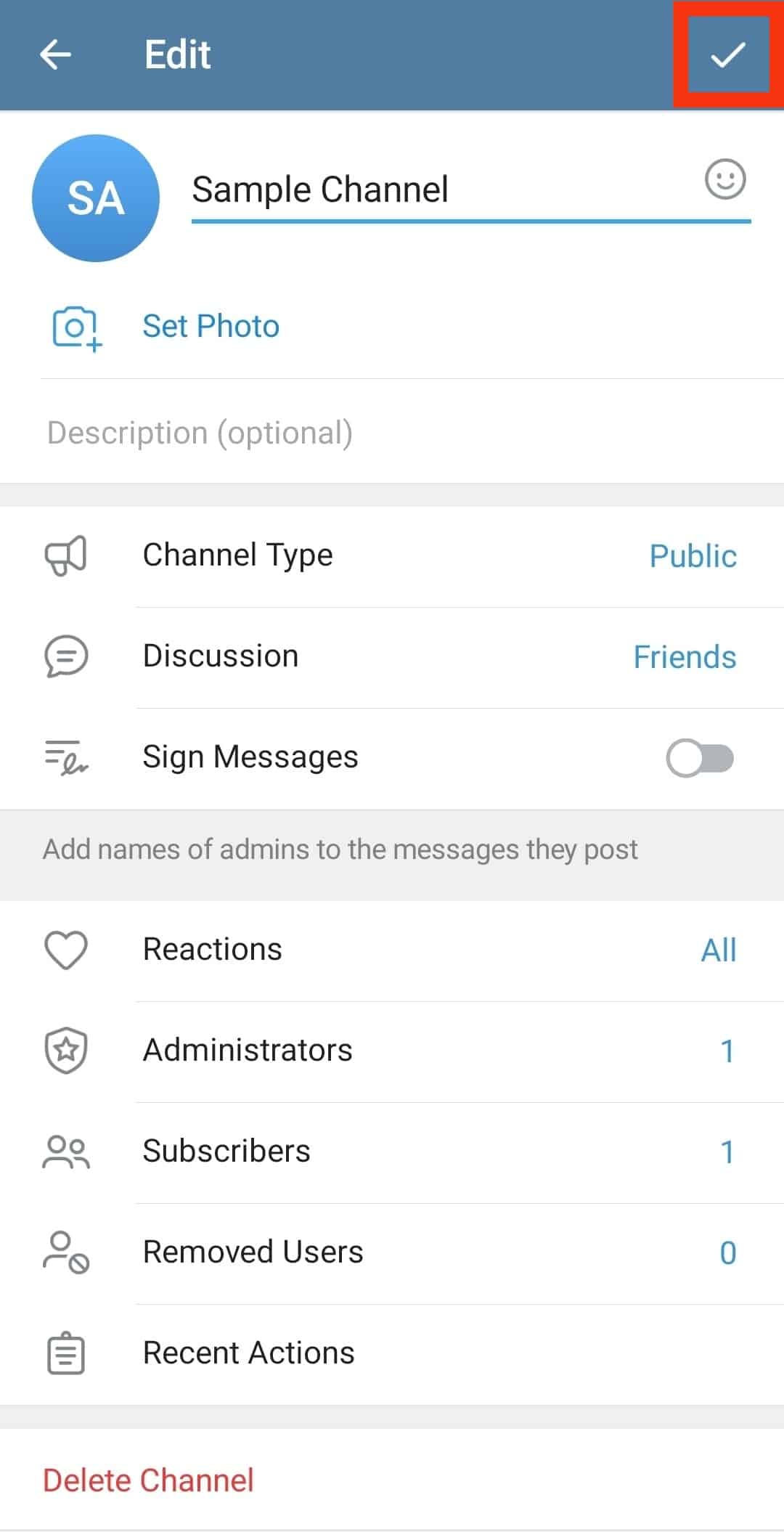Go back from the Edit screen
This screenshot has height=1532, width=784.
click(55, 54)
